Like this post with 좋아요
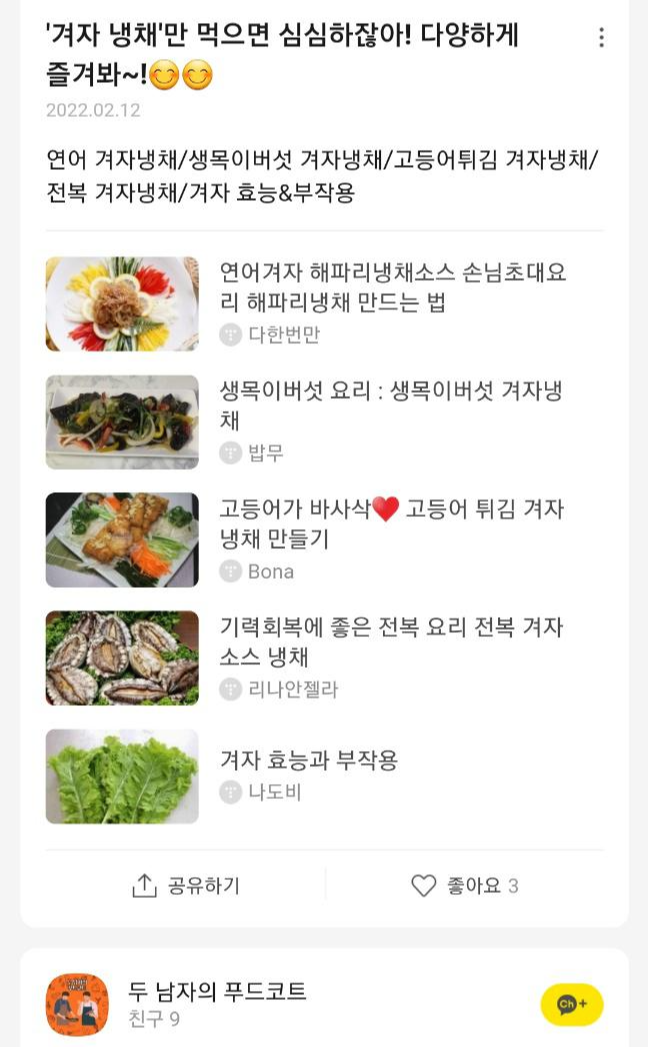 click(464, 885)
